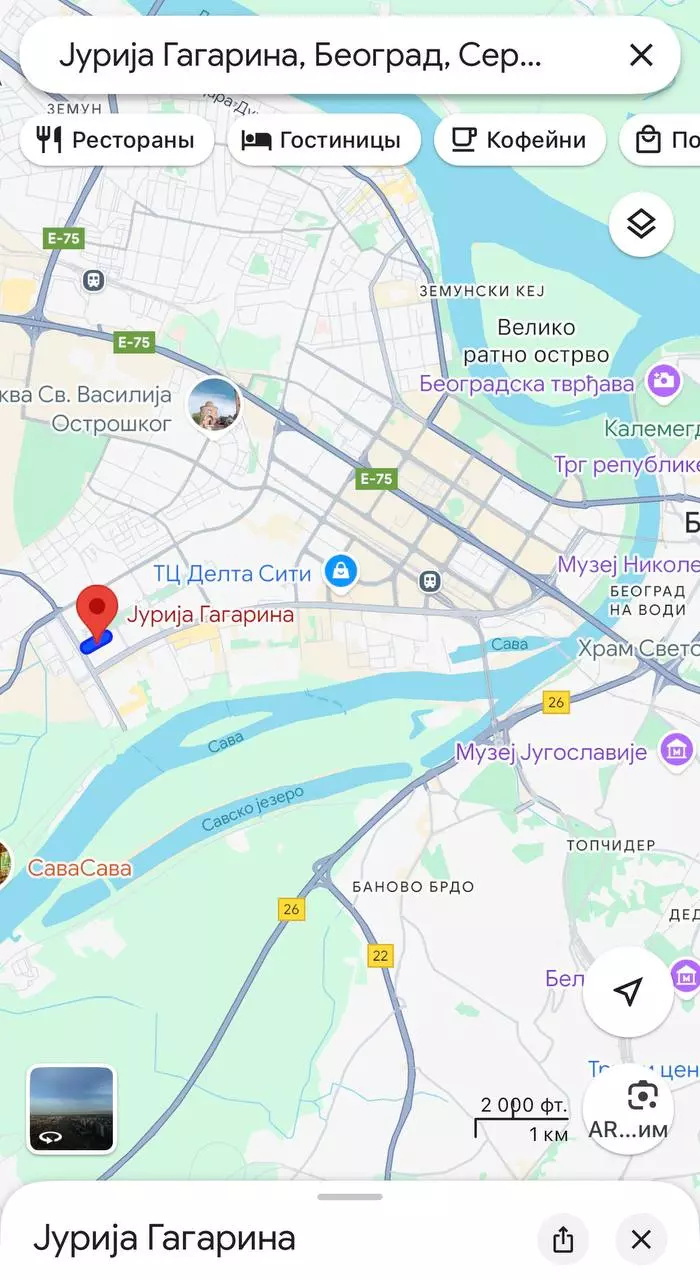Select the Кофейни chip
The image size is (700, 1280).
coord(520,140)
